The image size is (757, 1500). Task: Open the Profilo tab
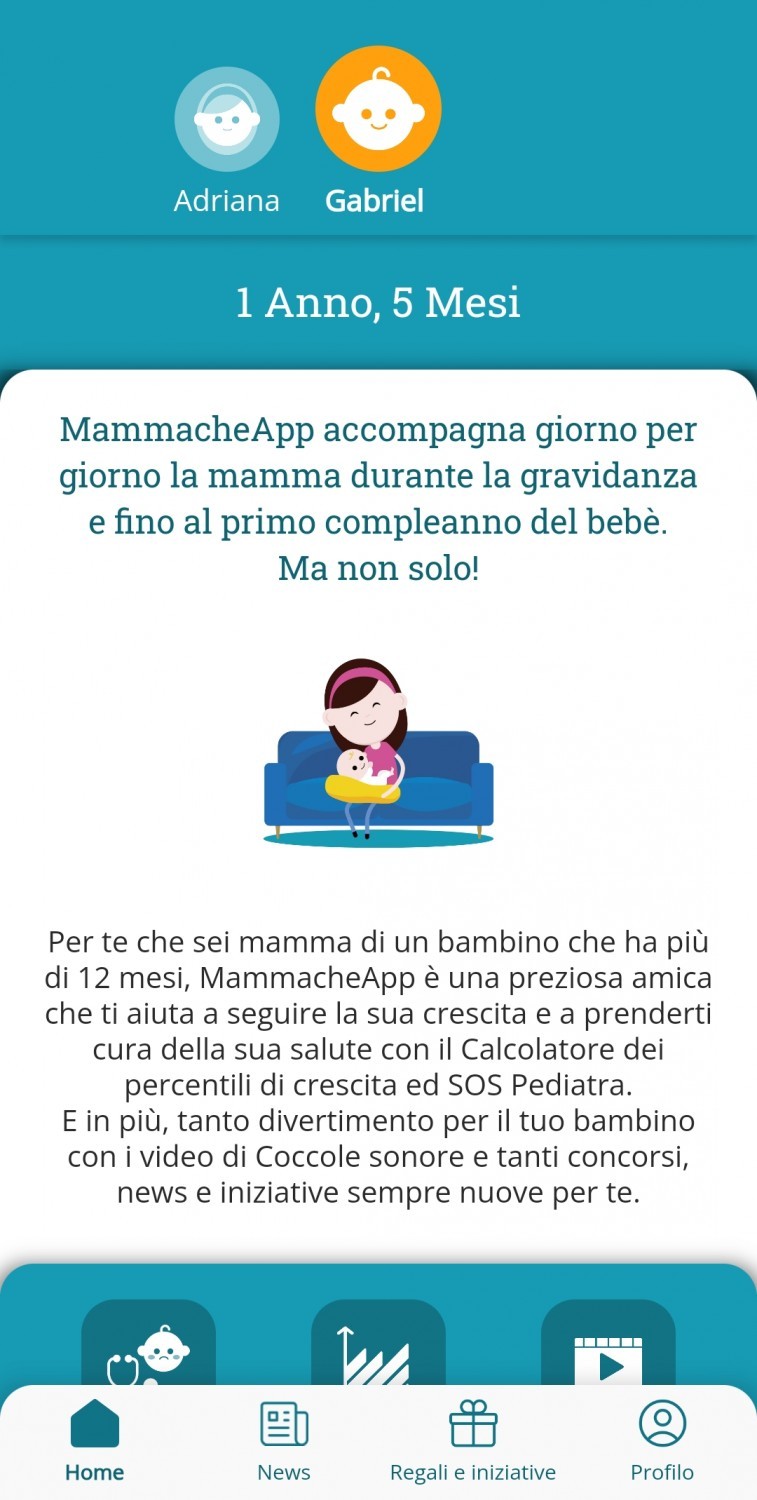point(662,1440)
